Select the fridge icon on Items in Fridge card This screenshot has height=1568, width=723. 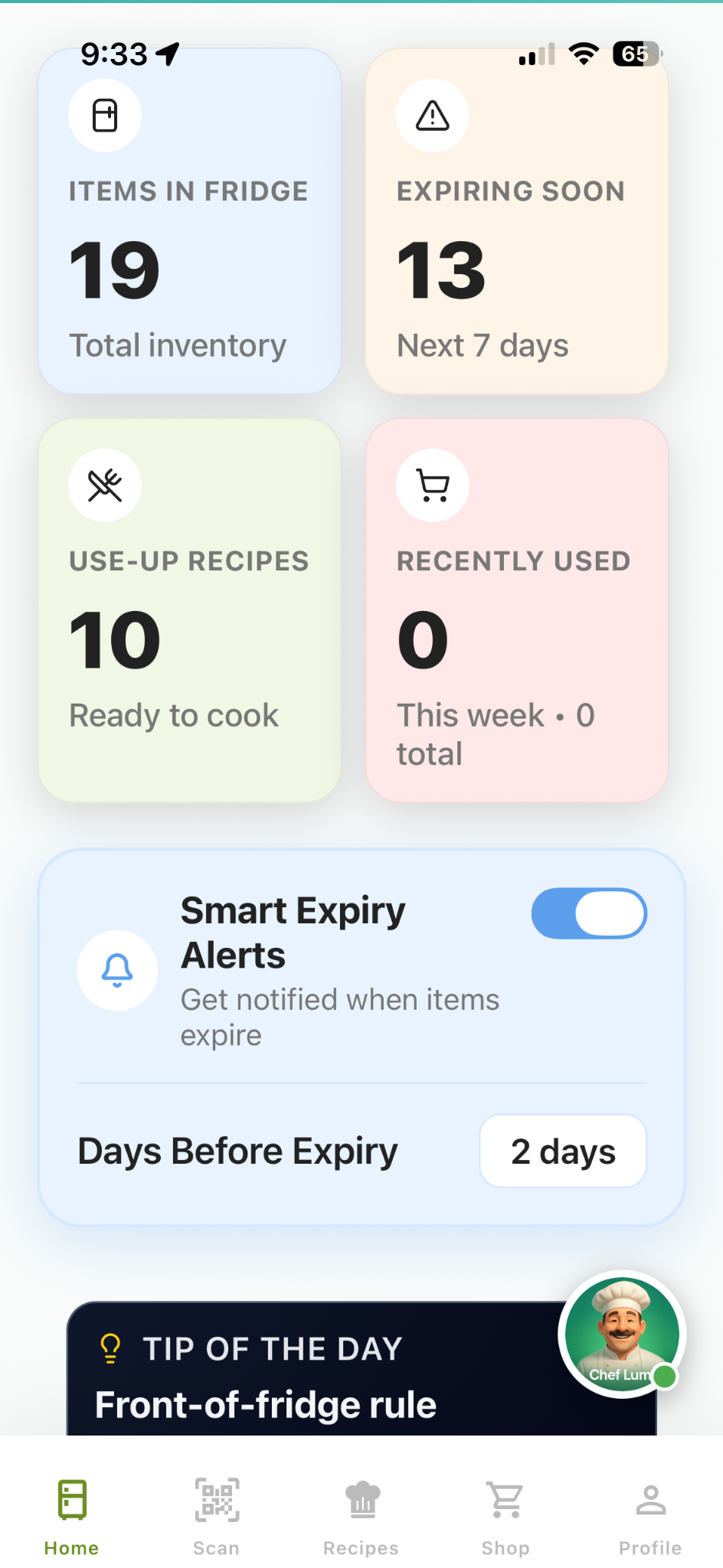coord(105,115)
